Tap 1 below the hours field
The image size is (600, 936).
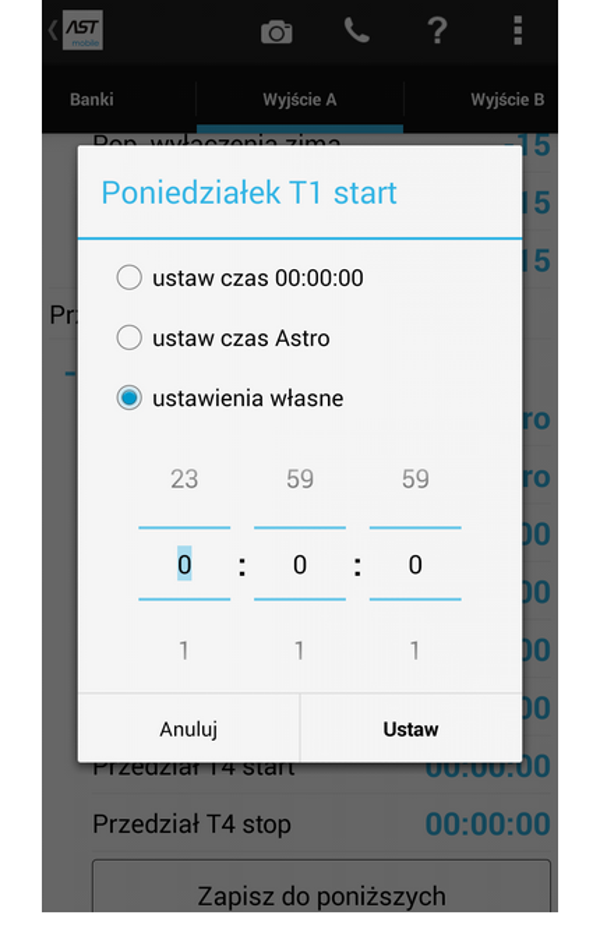pos(184,651)
